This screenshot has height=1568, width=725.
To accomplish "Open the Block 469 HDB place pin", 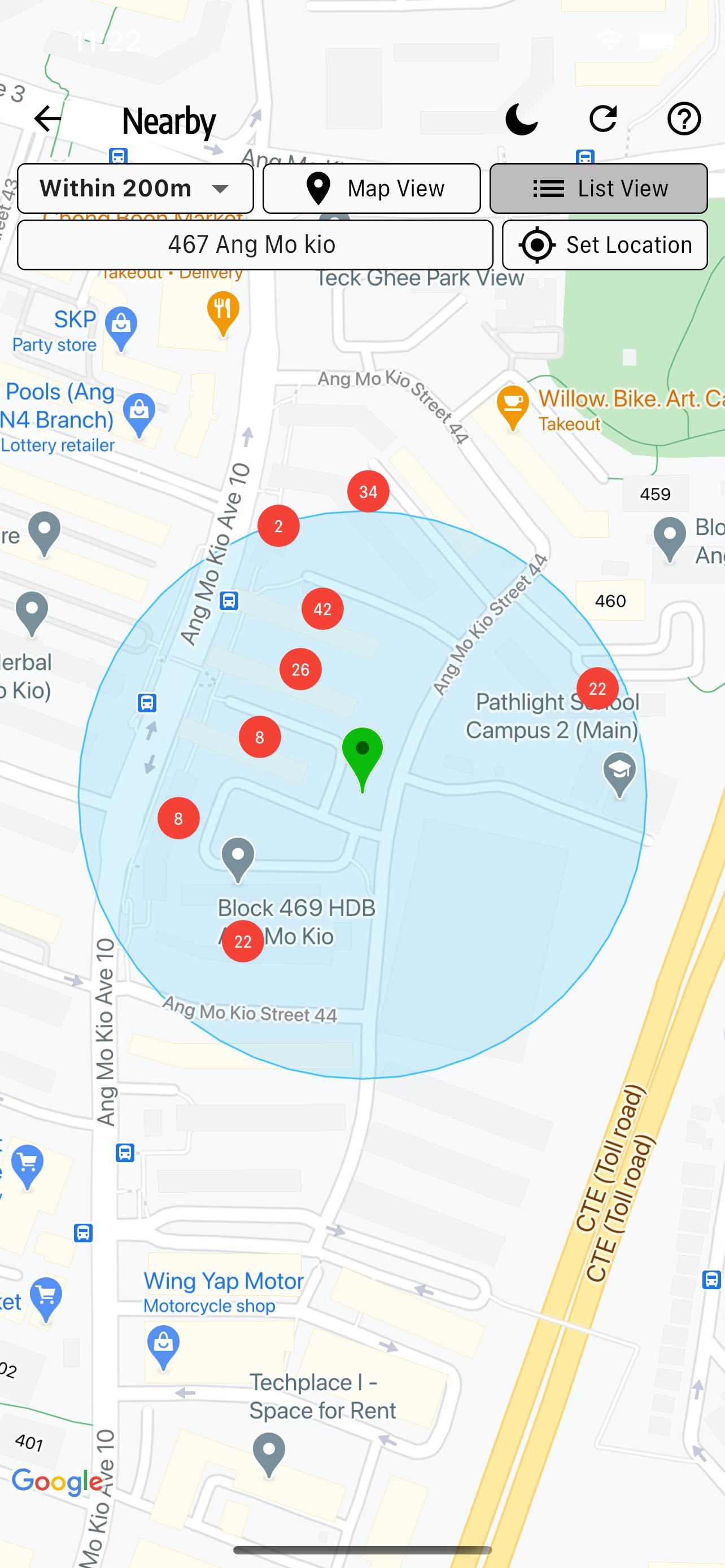I will point(238,860).
